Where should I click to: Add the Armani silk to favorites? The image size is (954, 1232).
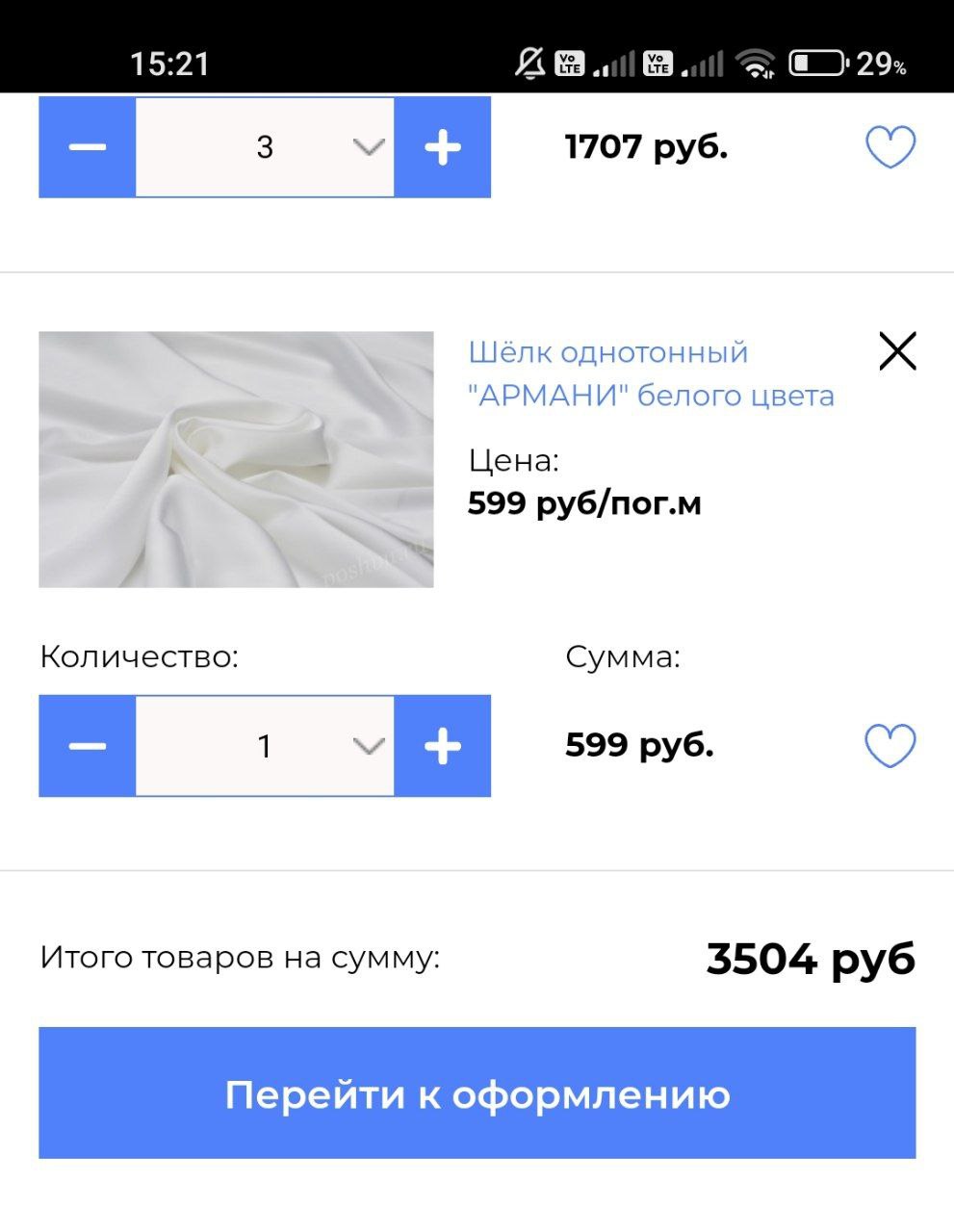point(890,746)
